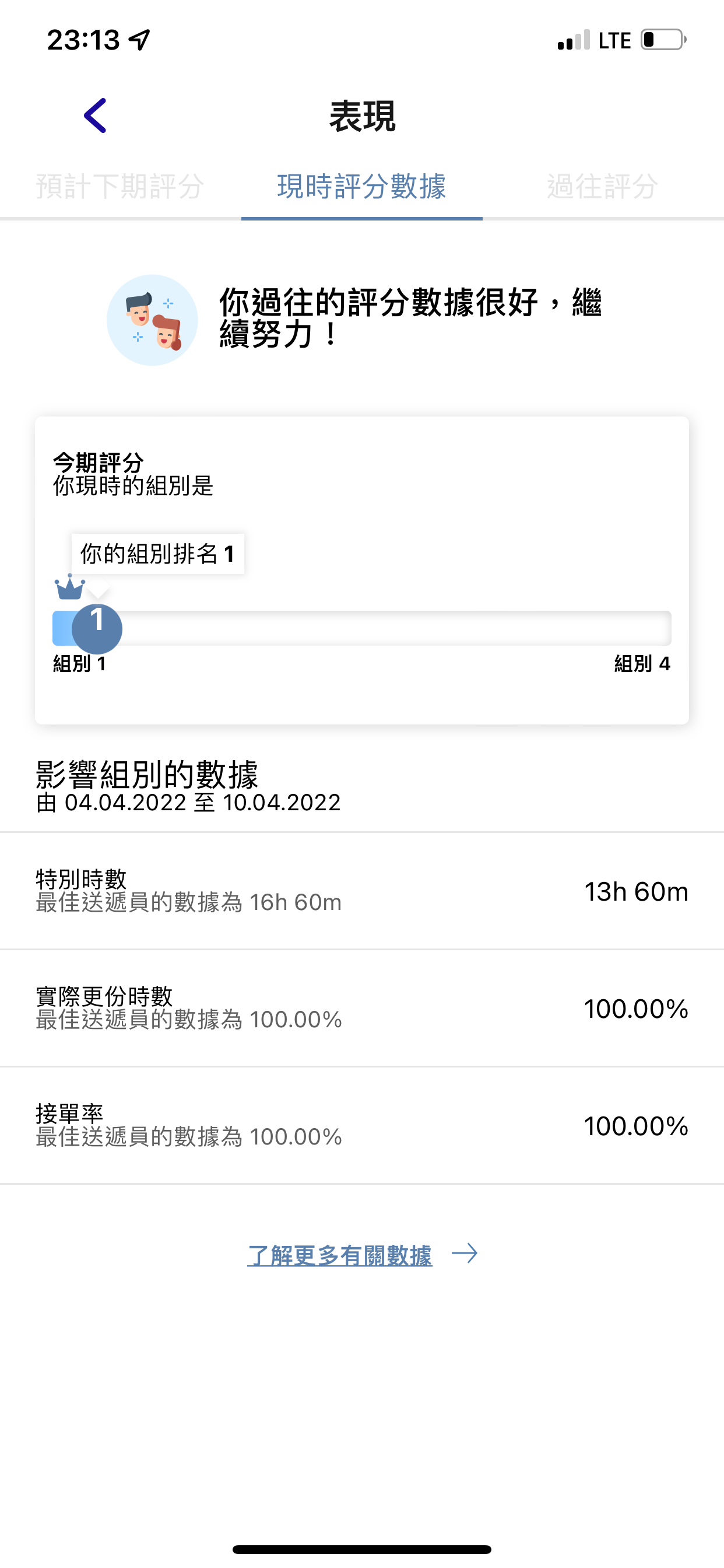This screenshot has height=1568, width=724.
Task: Select the 現時評分數據 tab
Action: tap(362, 186)
